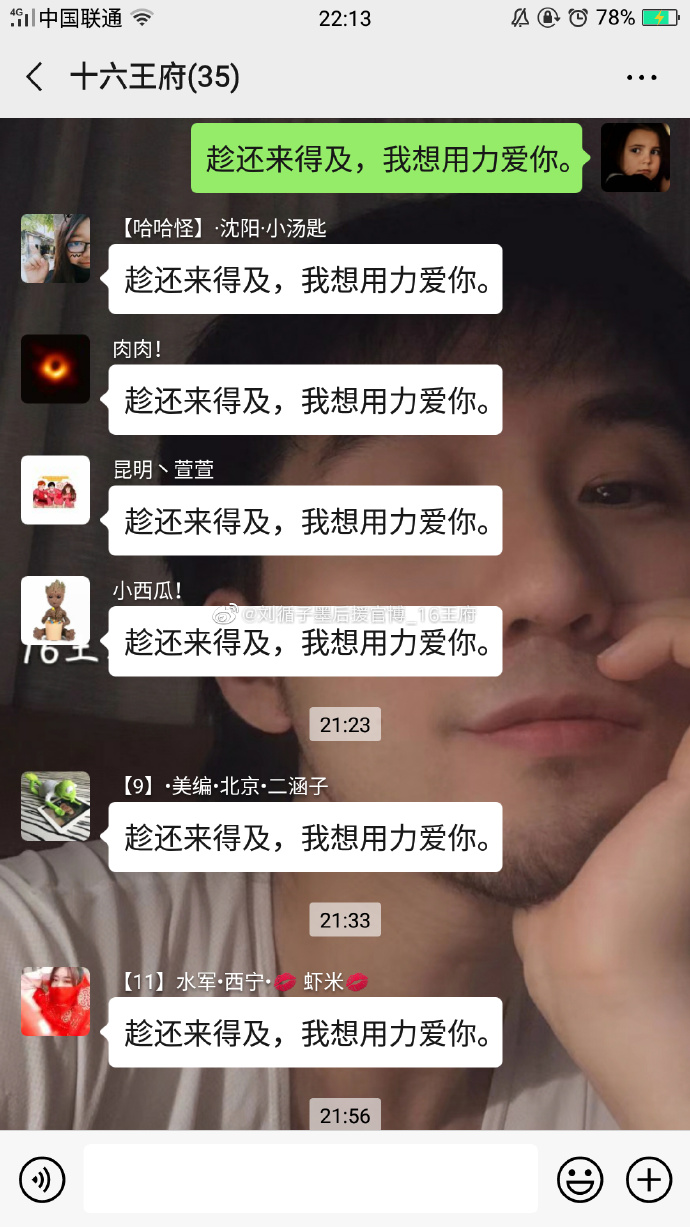Screen dimensions: 690x1227
Task: Open 美编·北京·二涵子's avatar profile
Action: (x=56, y=806)
